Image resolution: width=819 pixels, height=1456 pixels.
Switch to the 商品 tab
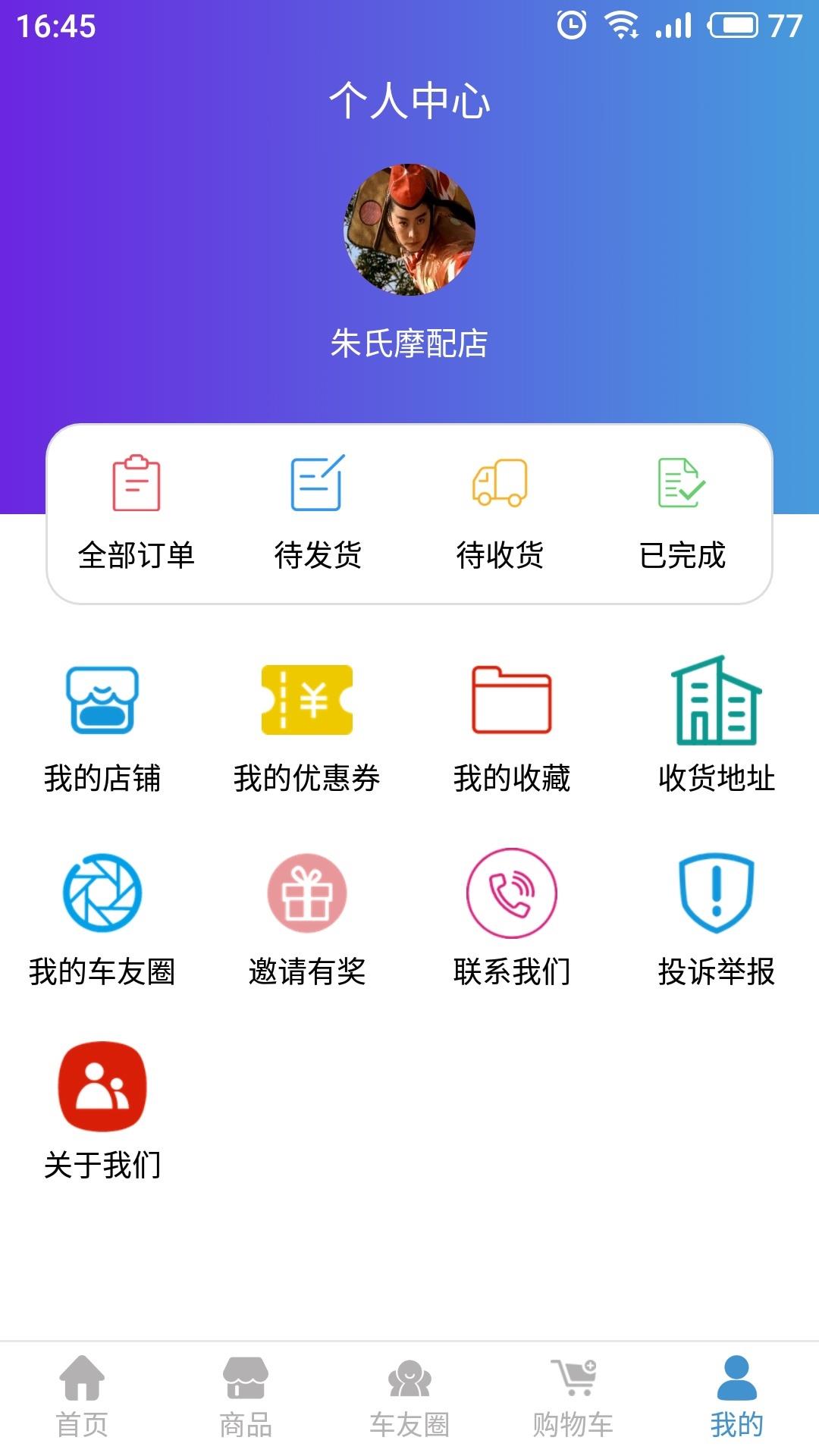[x=246, y=1397]
